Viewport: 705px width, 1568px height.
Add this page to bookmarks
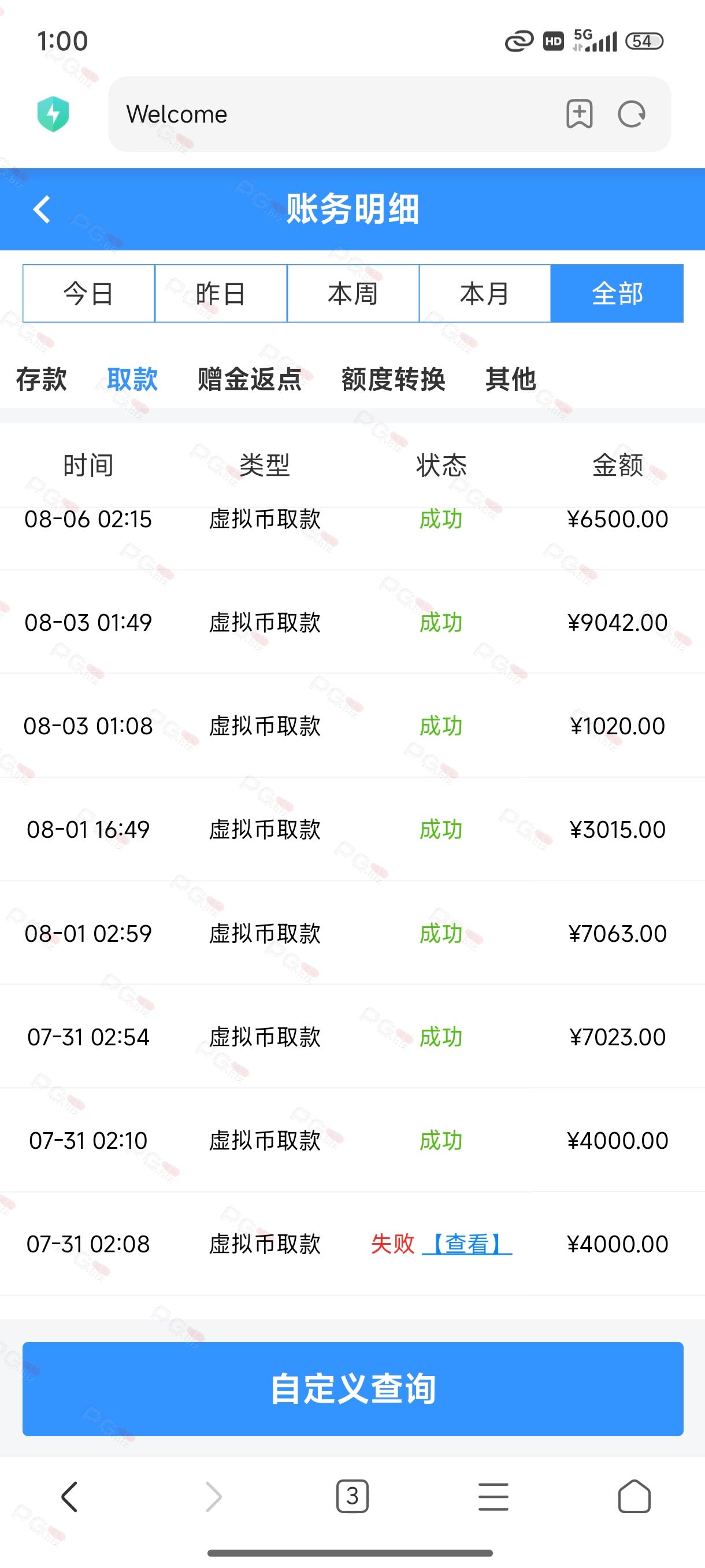(x=579, y=114)
